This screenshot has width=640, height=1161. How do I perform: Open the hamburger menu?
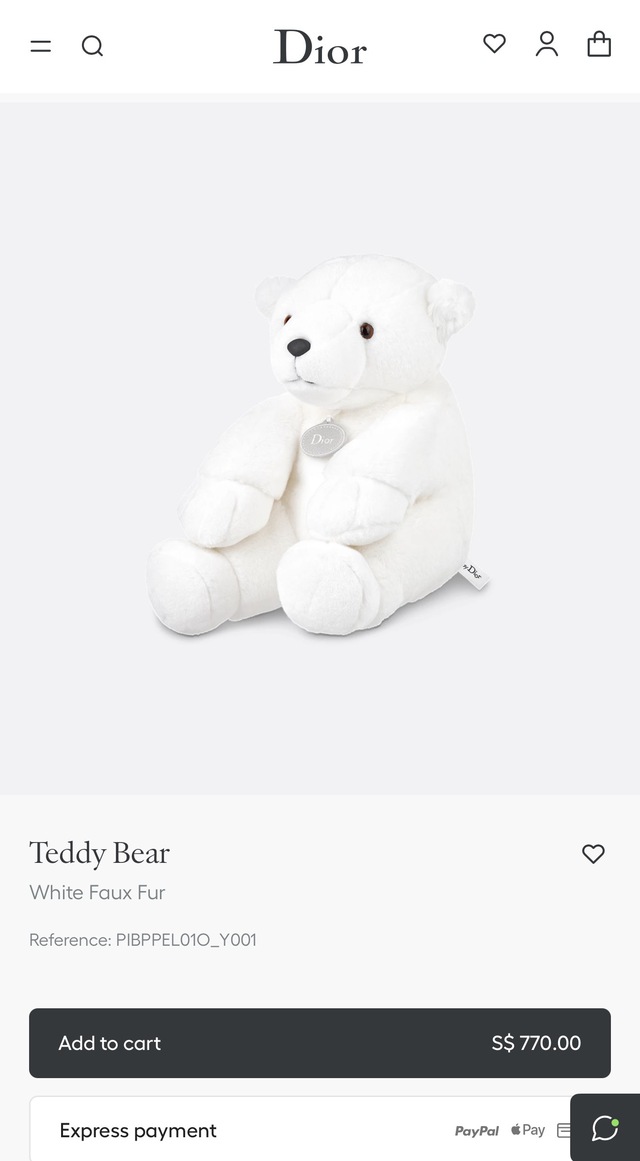pos(41,46)
